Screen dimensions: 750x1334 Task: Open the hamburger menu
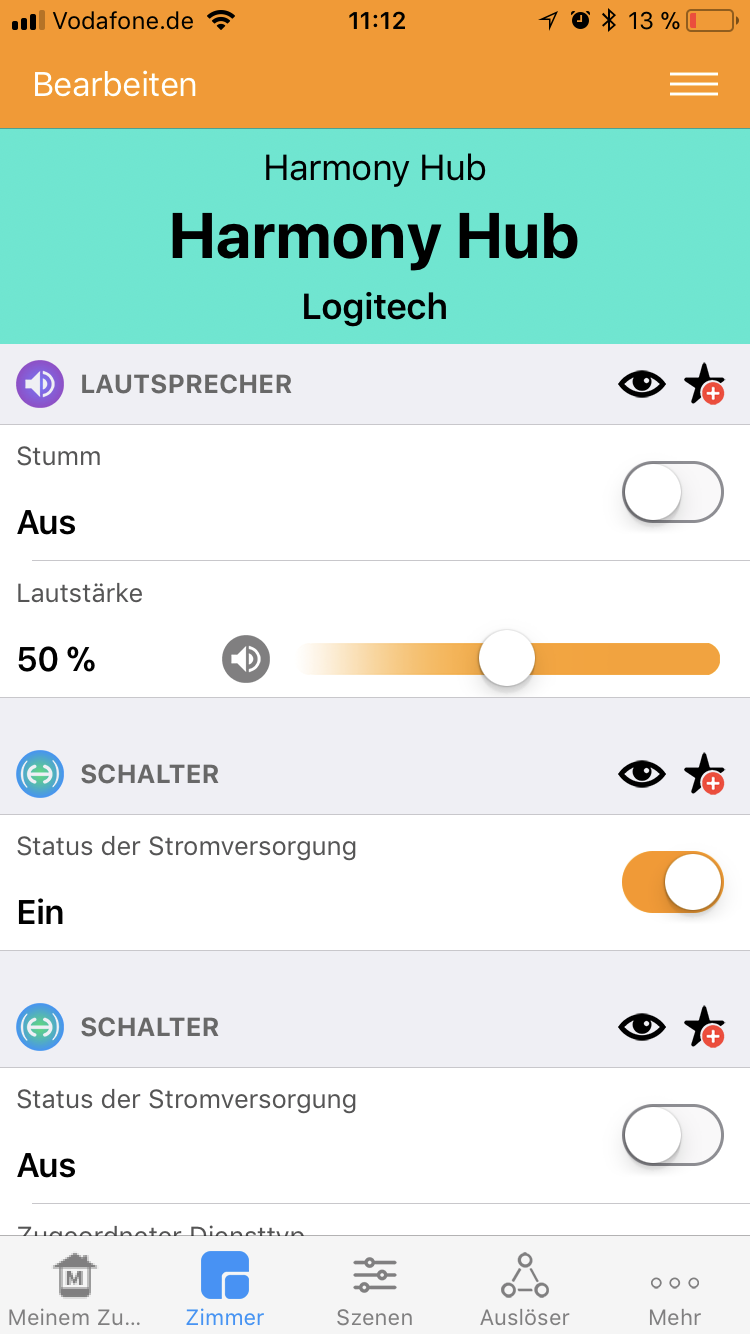point(694,84)
